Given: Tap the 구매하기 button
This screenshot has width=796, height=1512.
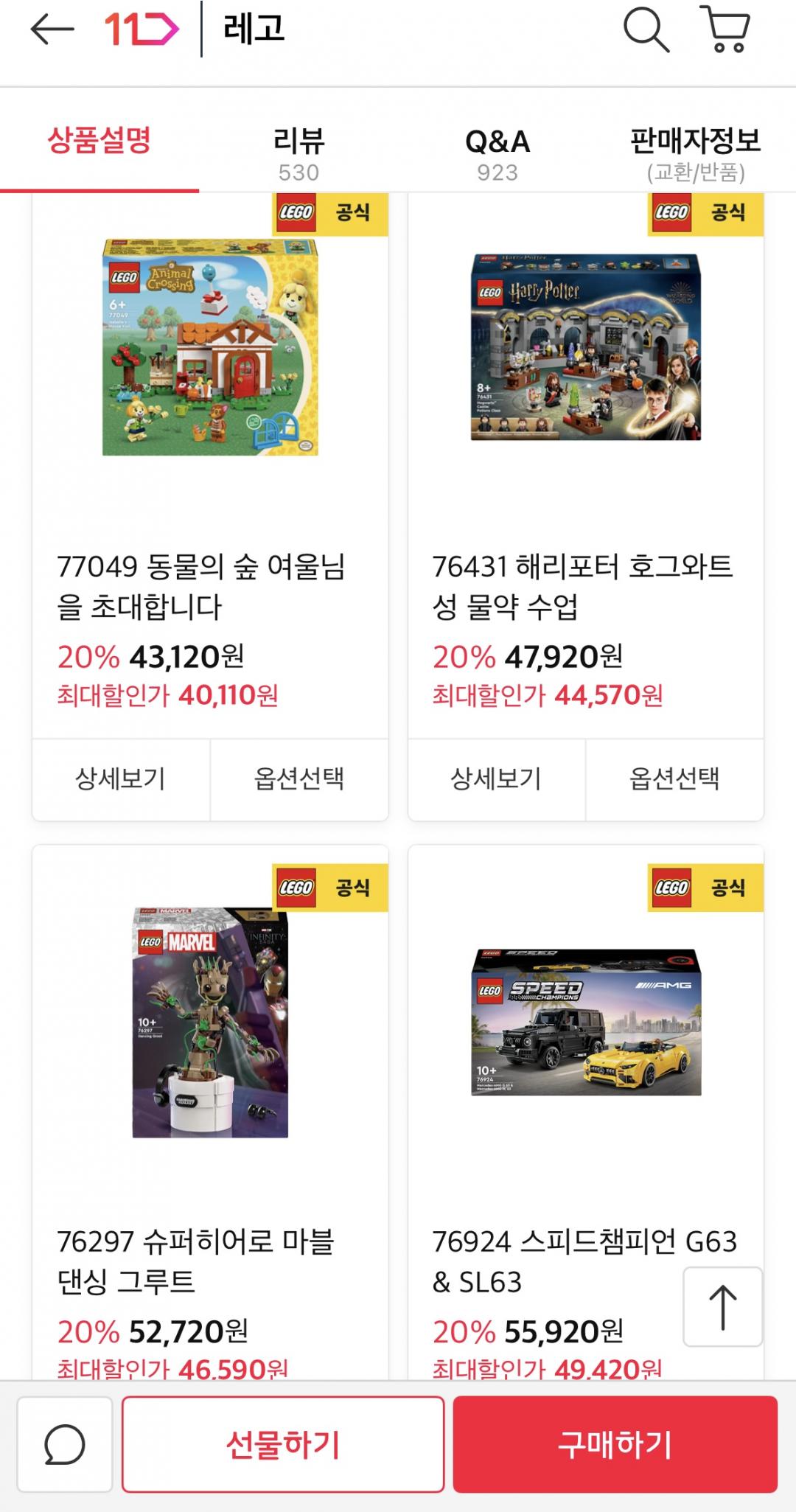Looking at the screenshot, I should click(x=615, y=1444).
